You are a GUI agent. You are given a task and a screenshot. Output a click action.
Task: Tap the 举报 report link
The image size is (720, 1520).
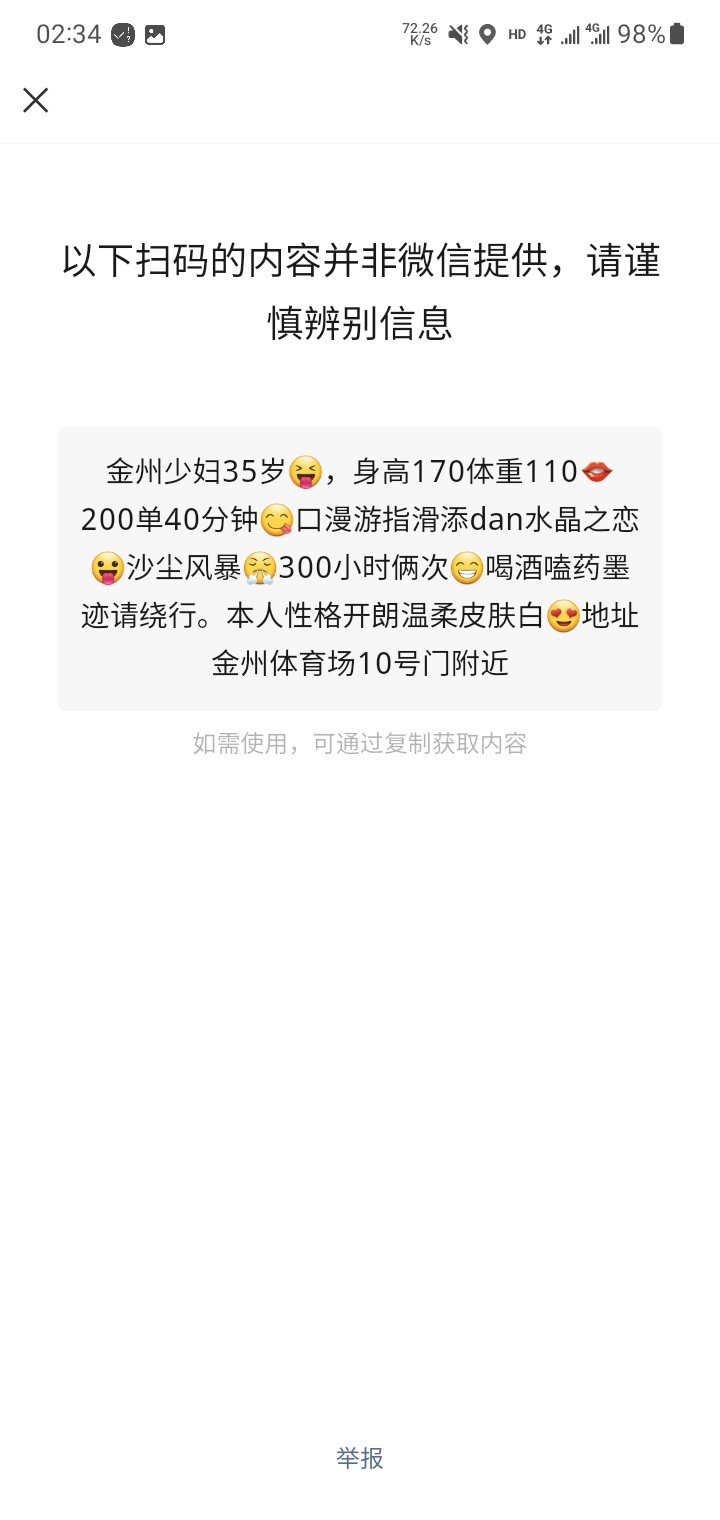point(360,1459)
